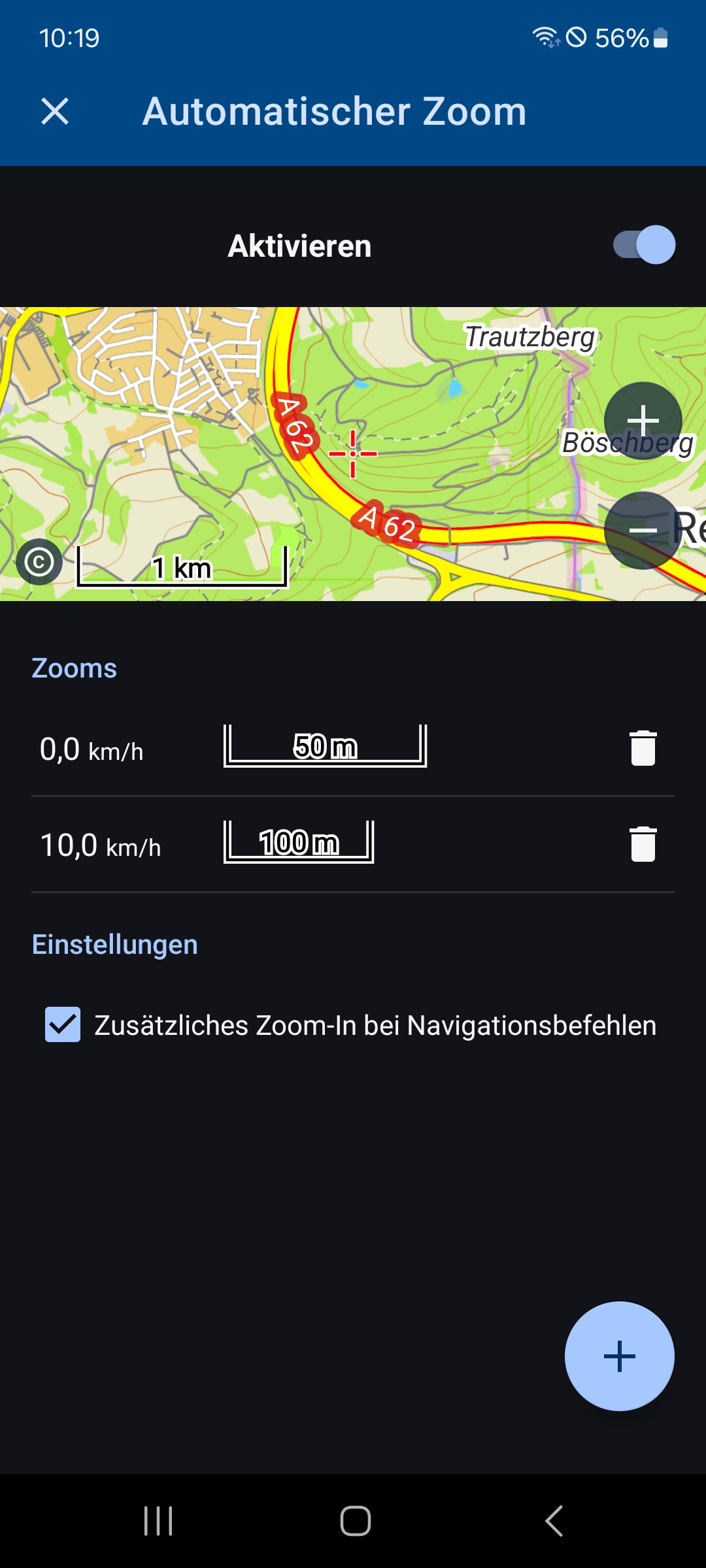This screenshot has width=706, height=1568.
Task: Delete the 0,0 km/h zoom entry
Action: click(x=643, y=748)
